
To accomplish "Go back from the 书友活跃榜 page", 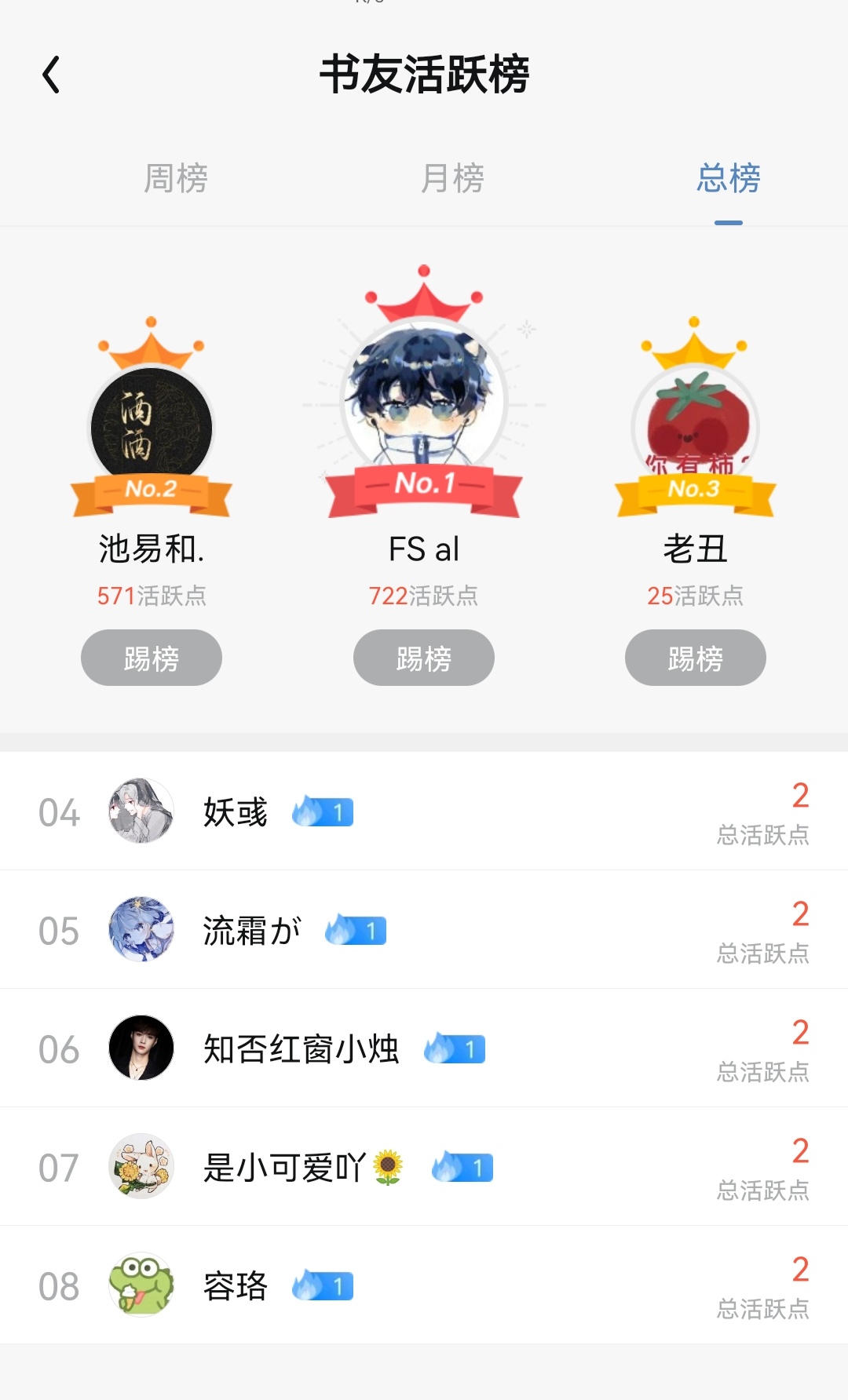I will 52,75.
